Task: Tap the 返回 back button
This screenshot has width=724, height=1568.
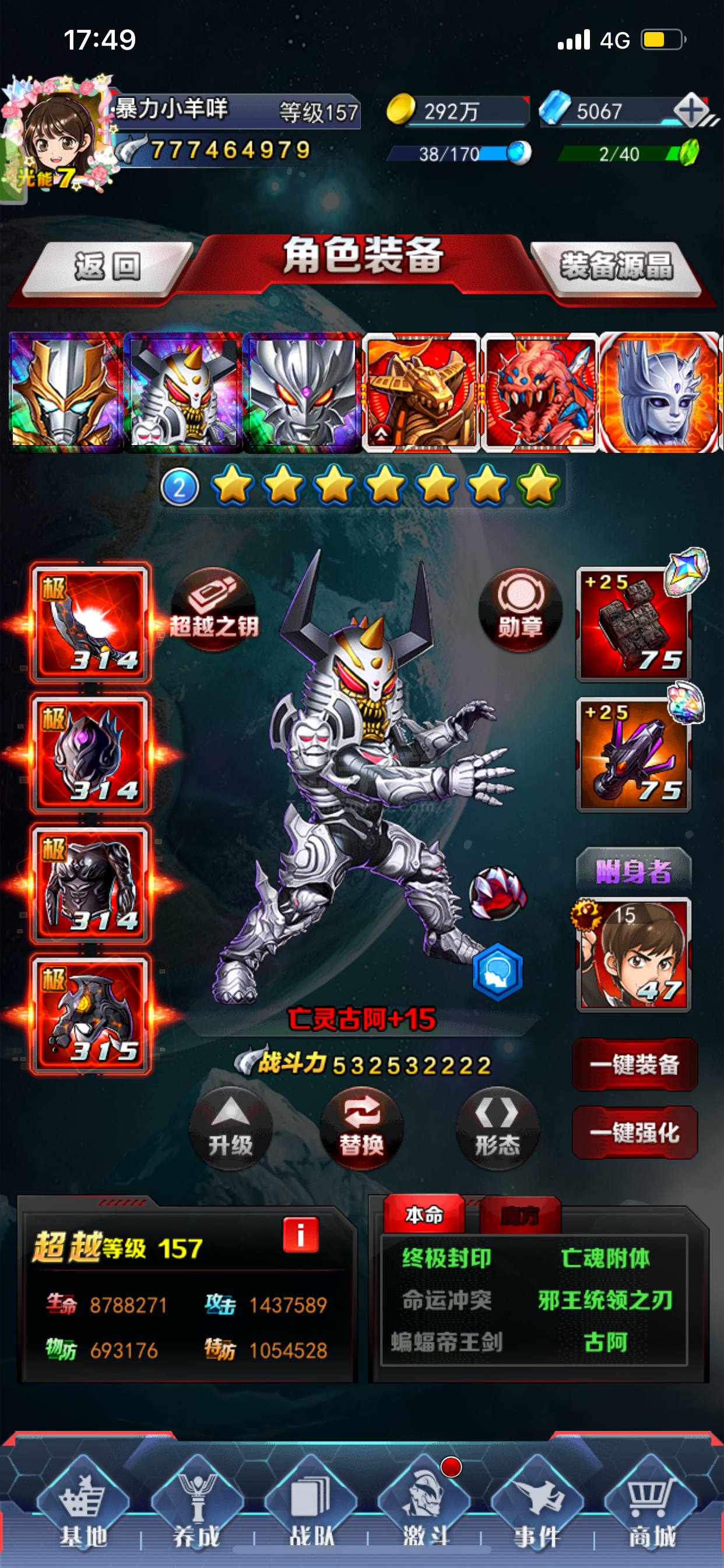Action: 108,268
